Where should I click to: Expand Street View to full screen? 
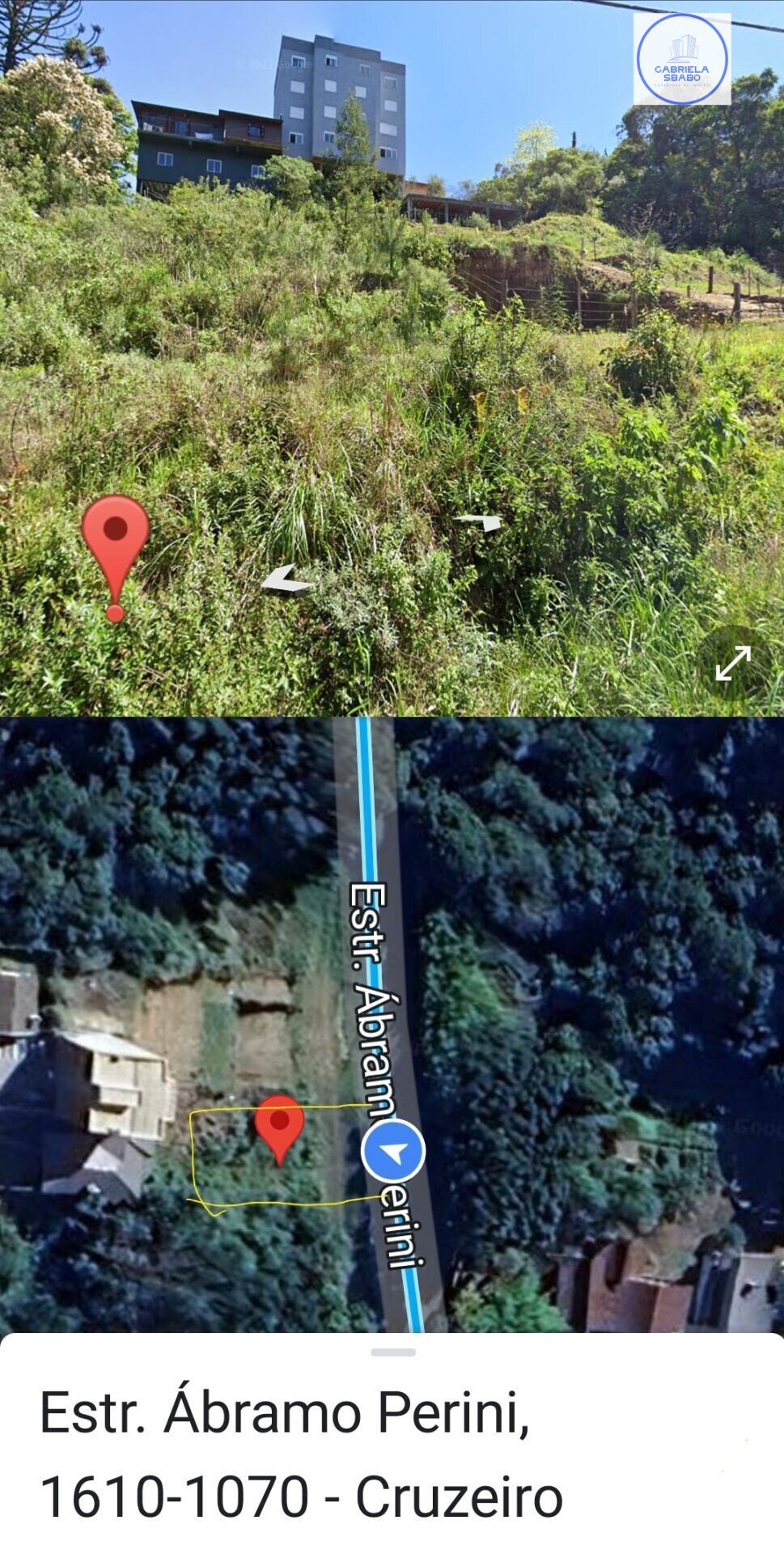point(733,663)
